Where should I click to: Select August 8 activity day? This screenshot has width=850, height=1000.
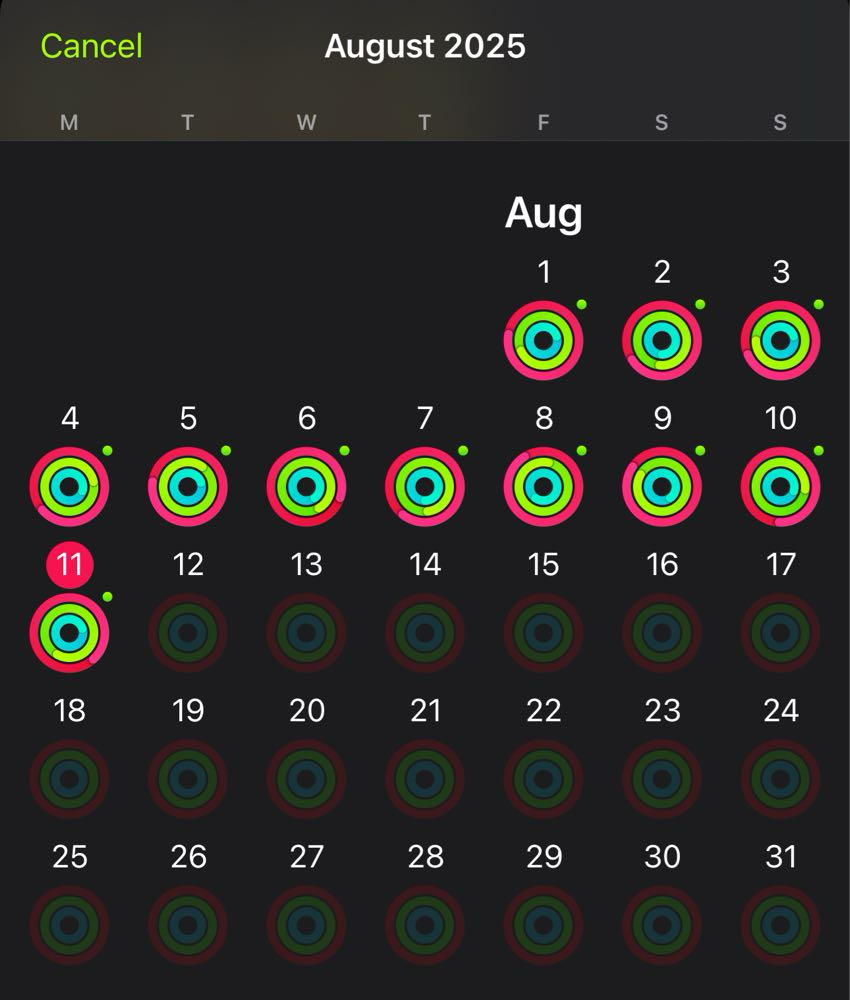[x=543, y=486]
